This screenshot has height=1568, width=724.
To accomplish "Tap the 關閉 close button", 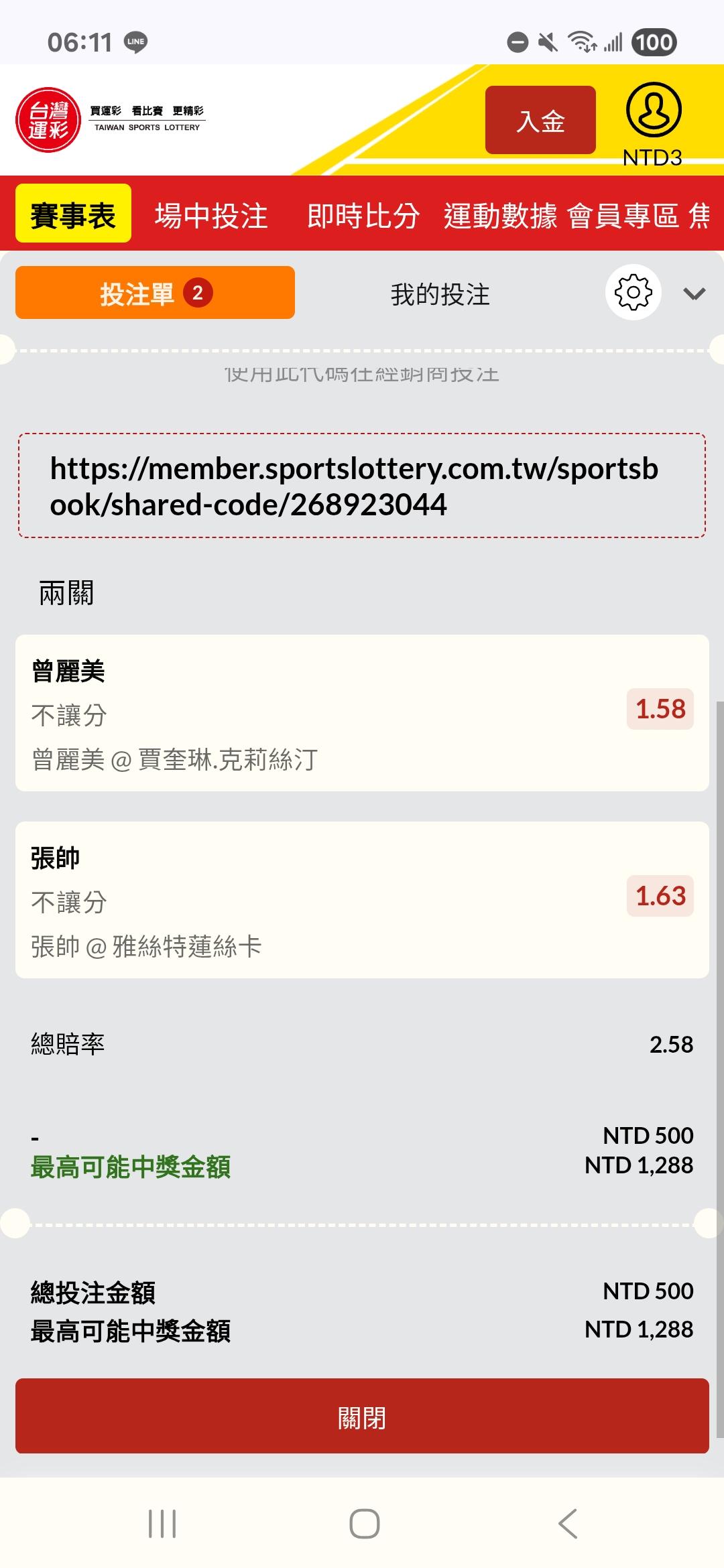I will 362,1417.
